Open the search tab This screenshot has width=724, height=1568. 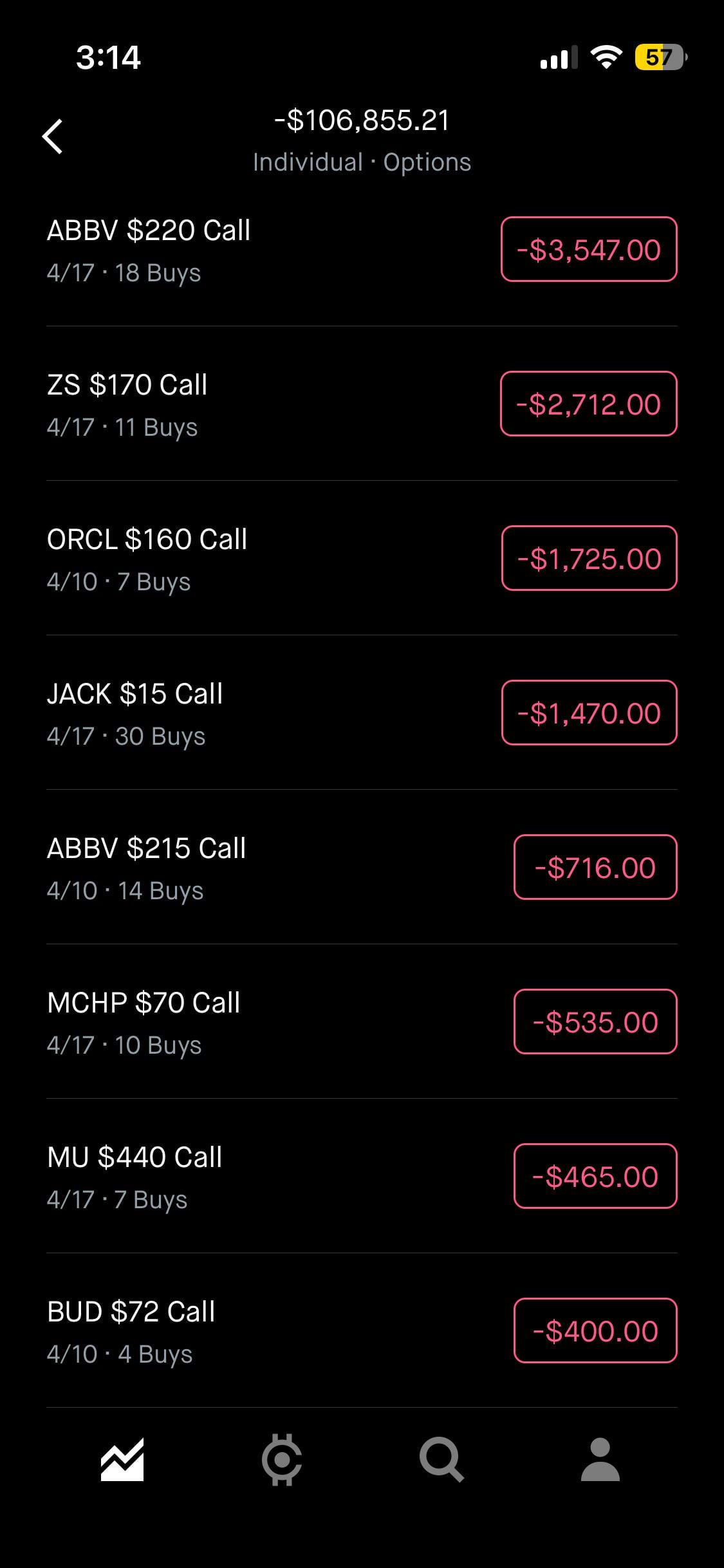(x=441, y=1459)
